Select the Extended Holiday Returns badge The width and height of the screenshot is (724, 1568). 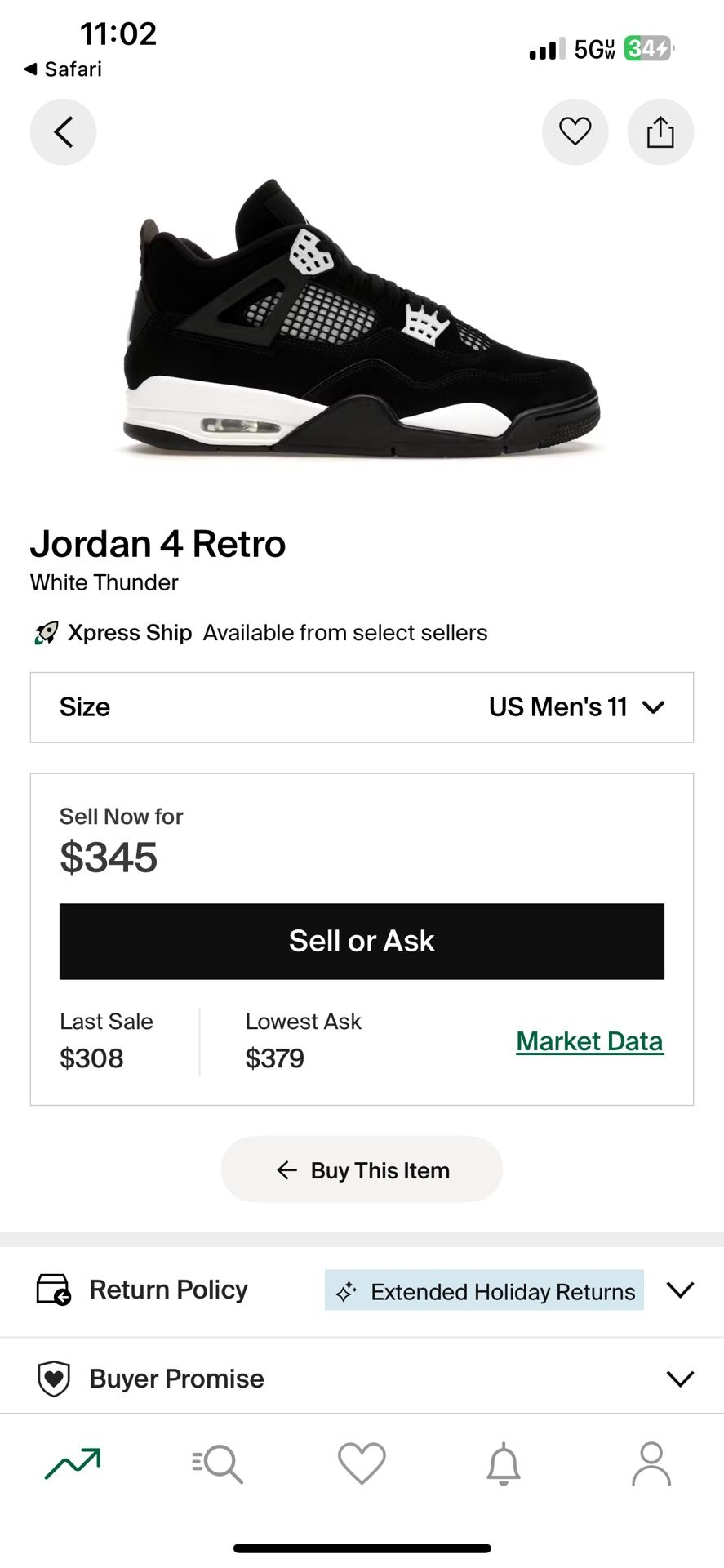pyautogui.click(x=484, y=1291)
